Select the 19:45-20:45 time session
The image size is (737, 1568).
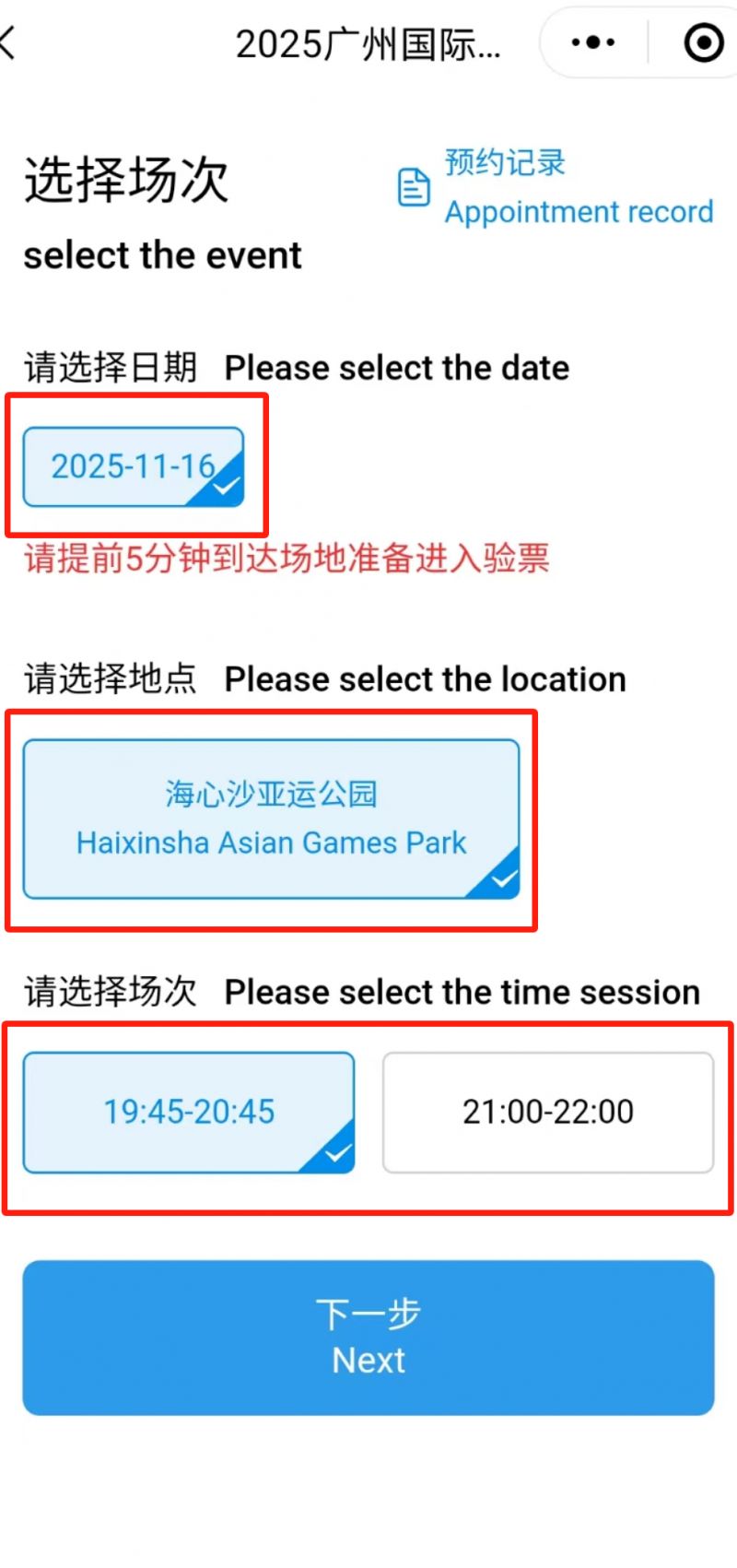tap(189, 1112)
